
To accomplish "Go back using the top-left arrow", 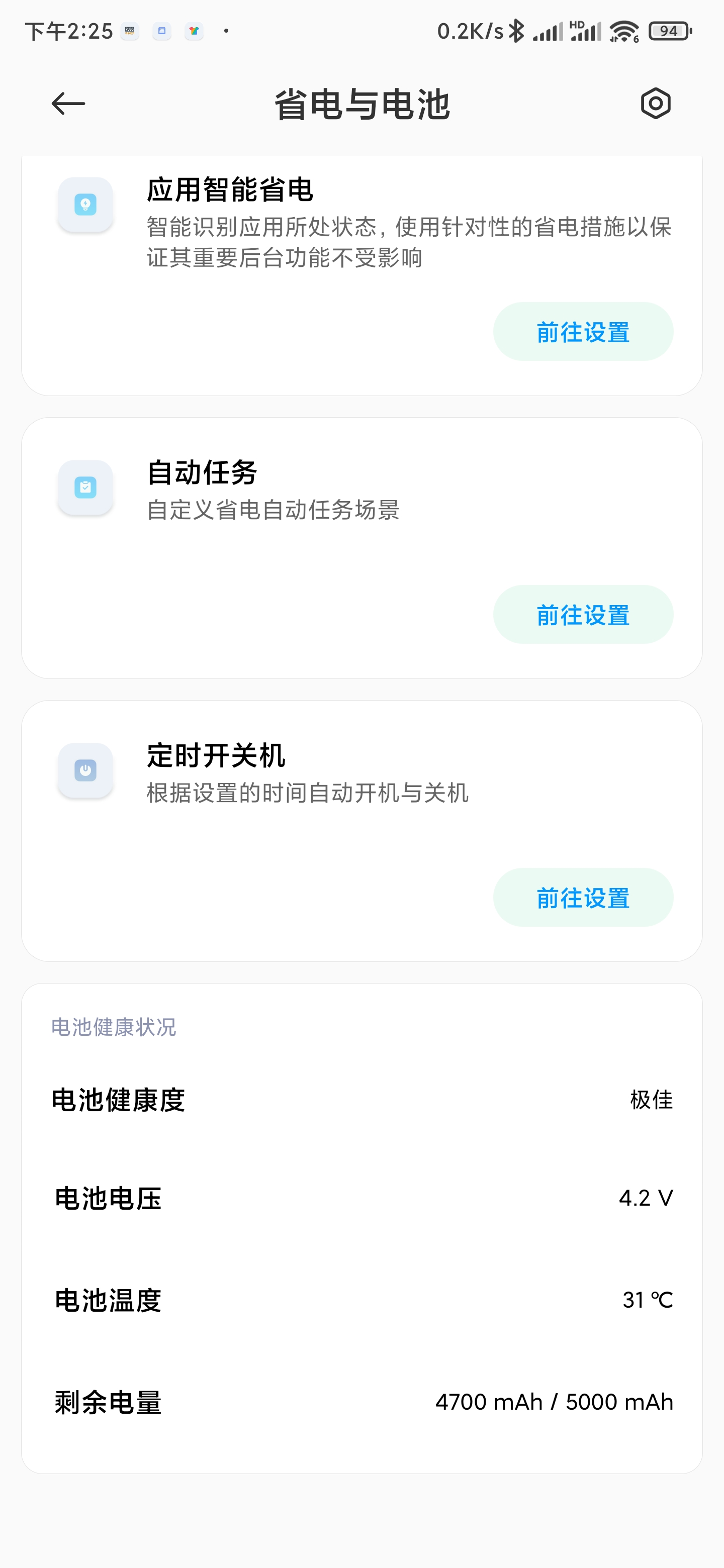I will tap(67, 104).
